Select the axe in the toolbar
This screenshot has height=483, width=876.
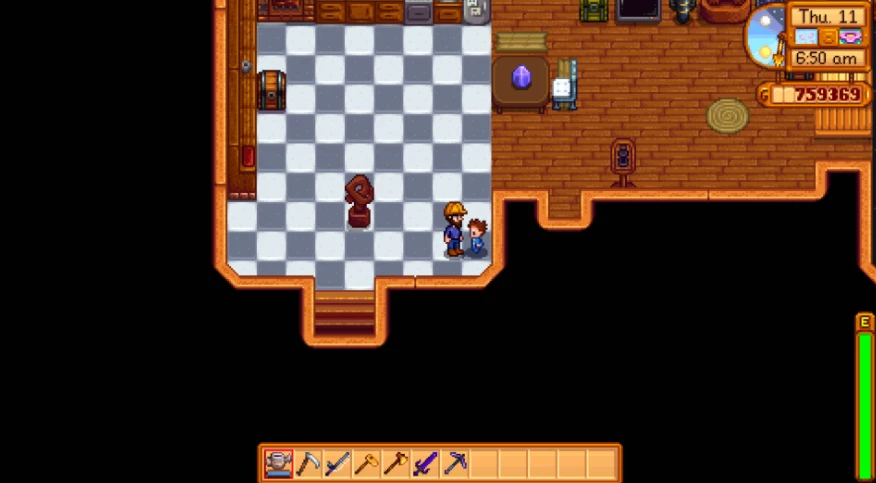(x=396, y=464)
